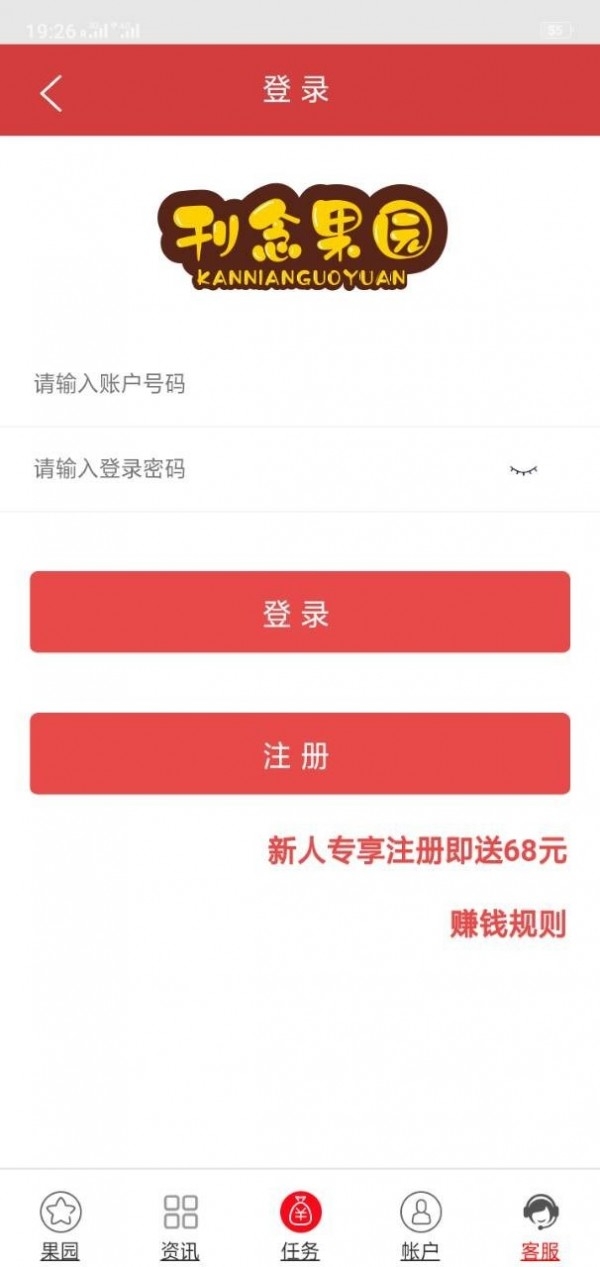Open the 客服 tab
Image resolution: width=600 pixels, height=1267 pixels.
540,1224
